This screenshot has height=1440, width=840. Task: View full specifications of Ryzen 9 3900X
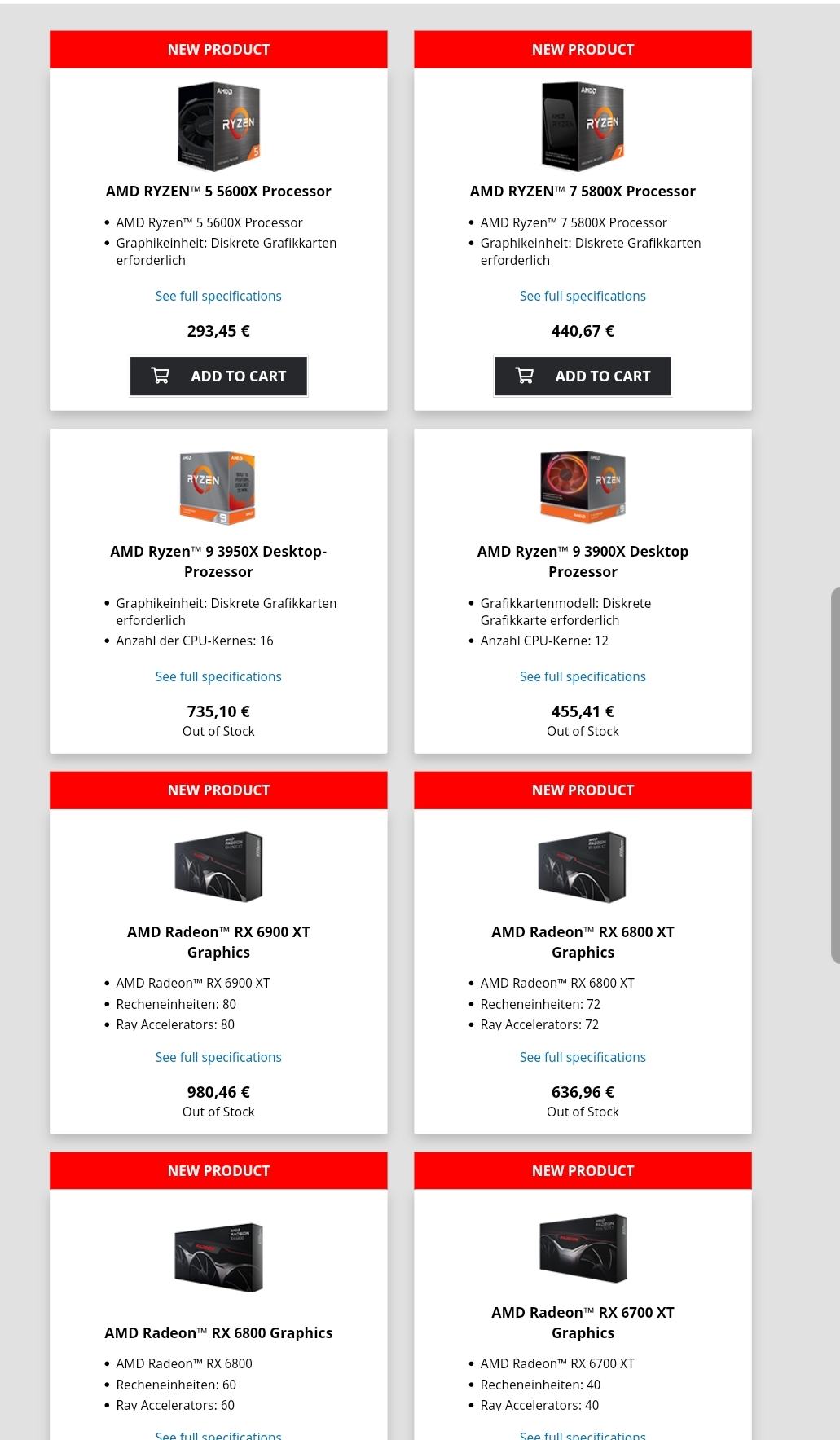point(583,676)
